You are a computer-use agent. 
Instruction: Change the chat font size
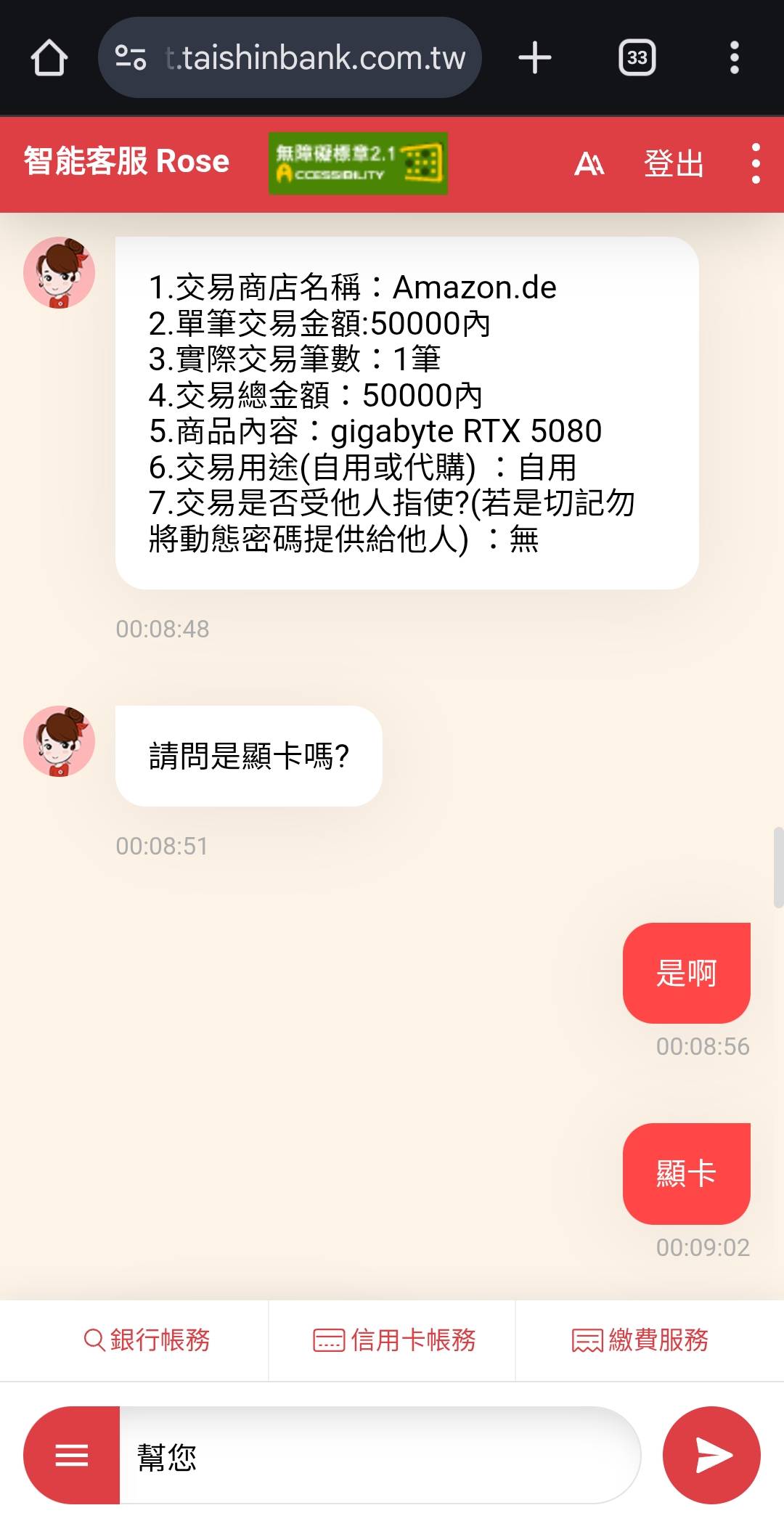(x=589, y=163)
